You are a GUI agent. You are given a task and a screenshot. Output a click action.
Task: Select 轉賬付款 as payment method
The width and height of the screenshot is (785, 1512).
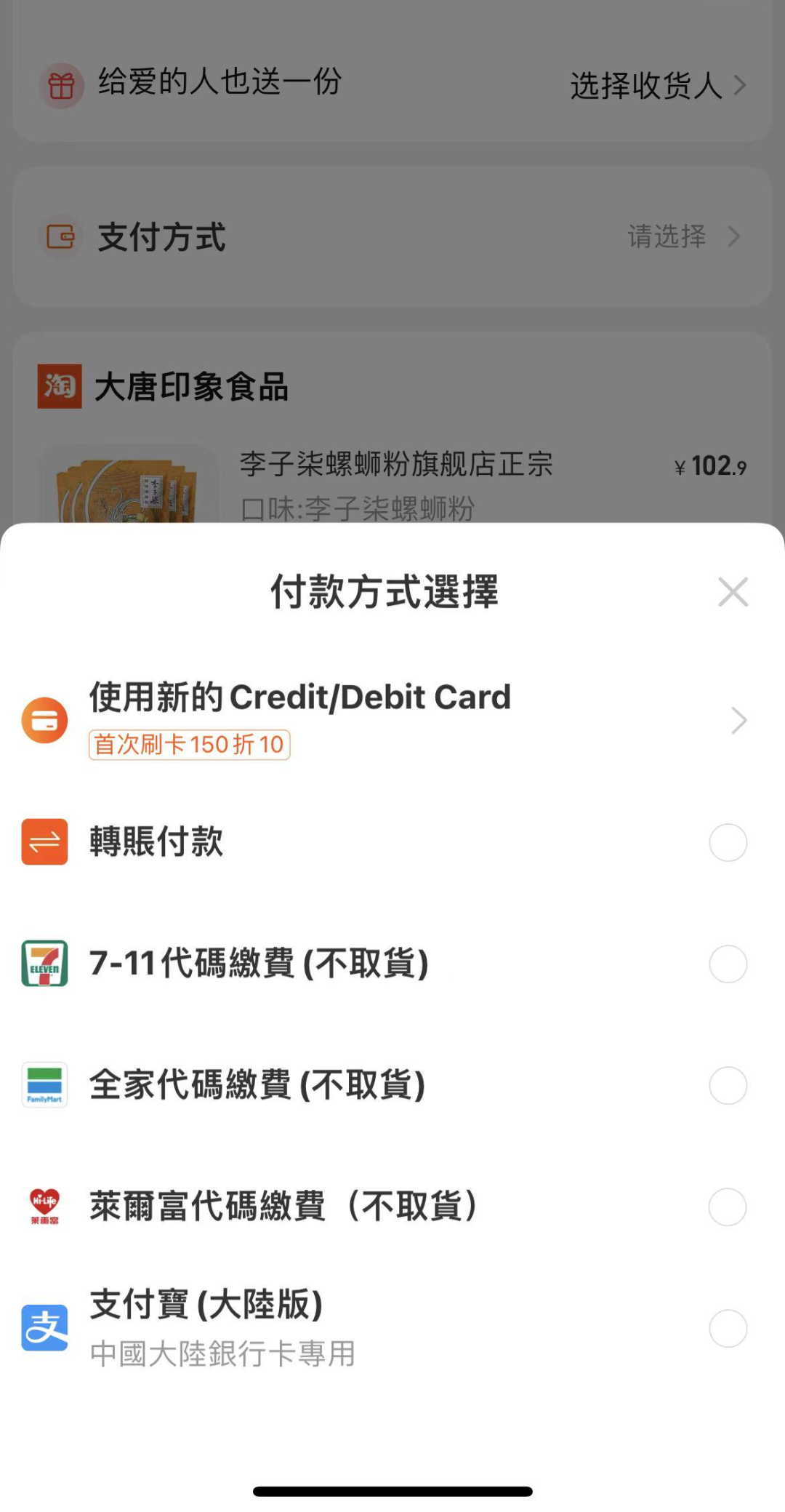(728, 843)
